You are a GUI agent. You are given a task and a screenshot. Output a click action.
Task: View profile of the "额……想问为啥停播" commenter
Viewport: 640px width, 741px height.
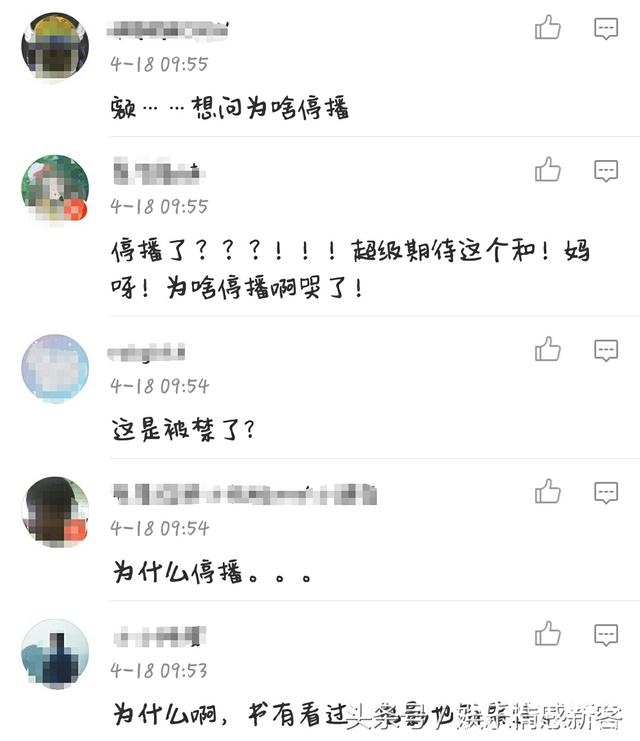[55, 47]
